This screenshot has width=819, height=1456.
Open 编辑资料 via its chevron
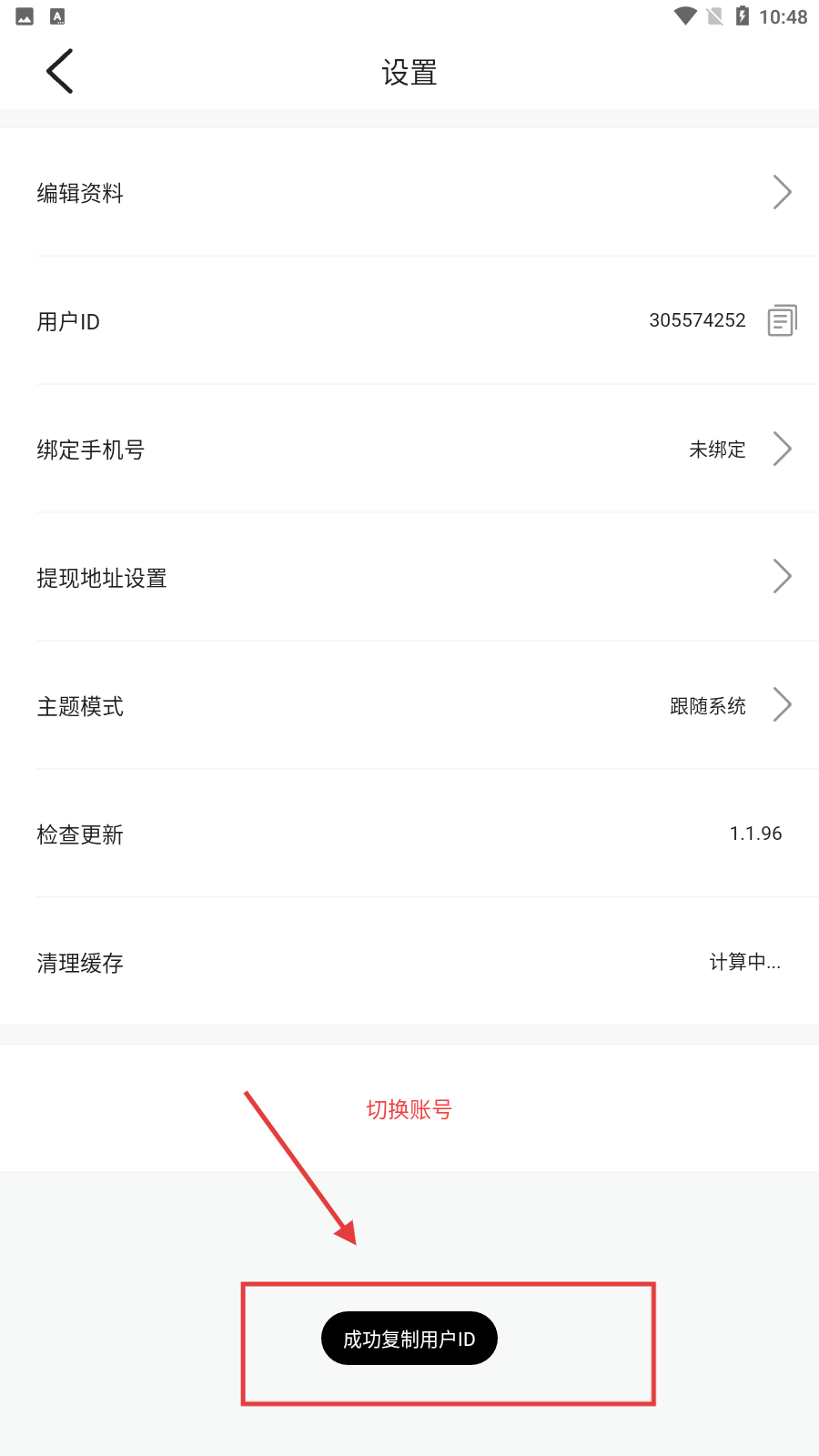(x=783, y=192)
